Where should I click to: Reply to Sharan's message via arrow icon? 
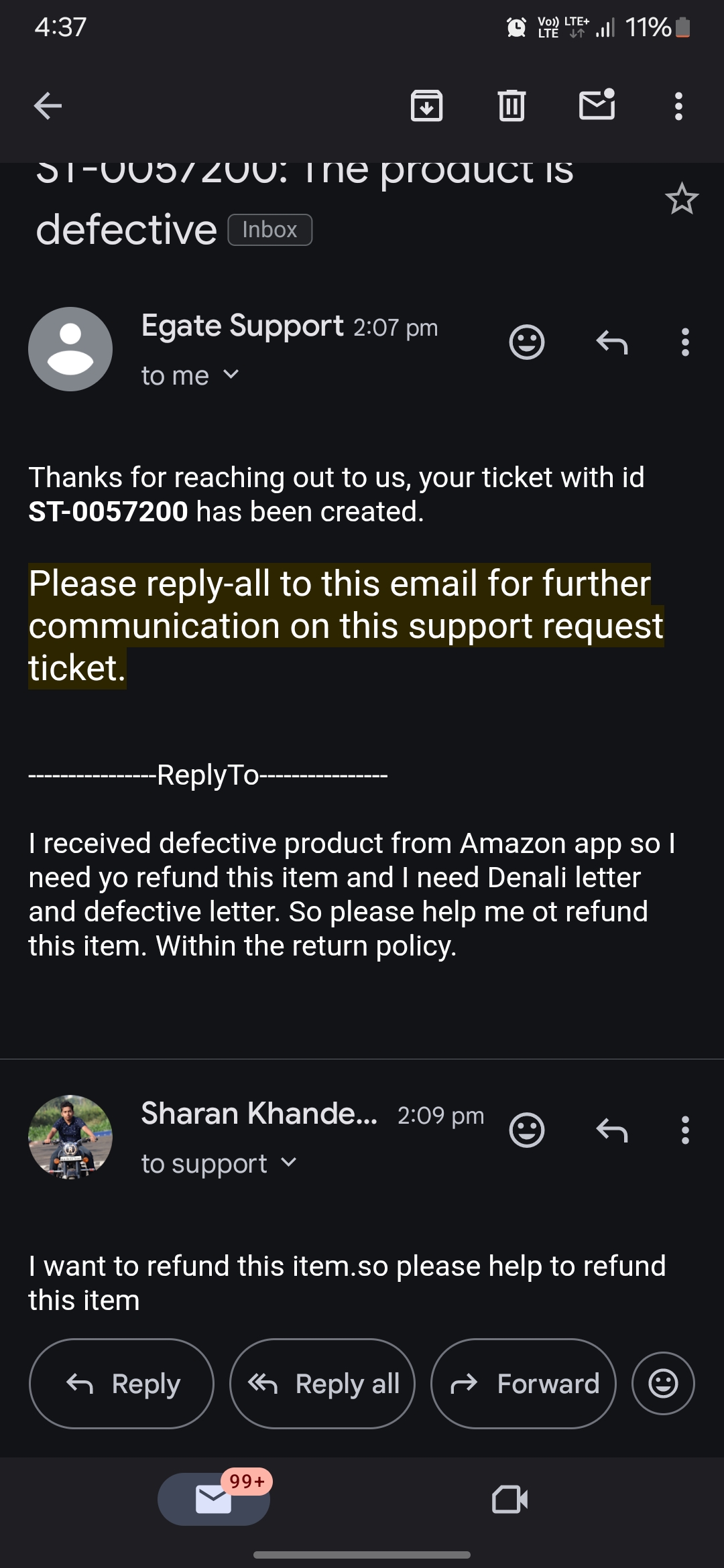click(612, 1130)
